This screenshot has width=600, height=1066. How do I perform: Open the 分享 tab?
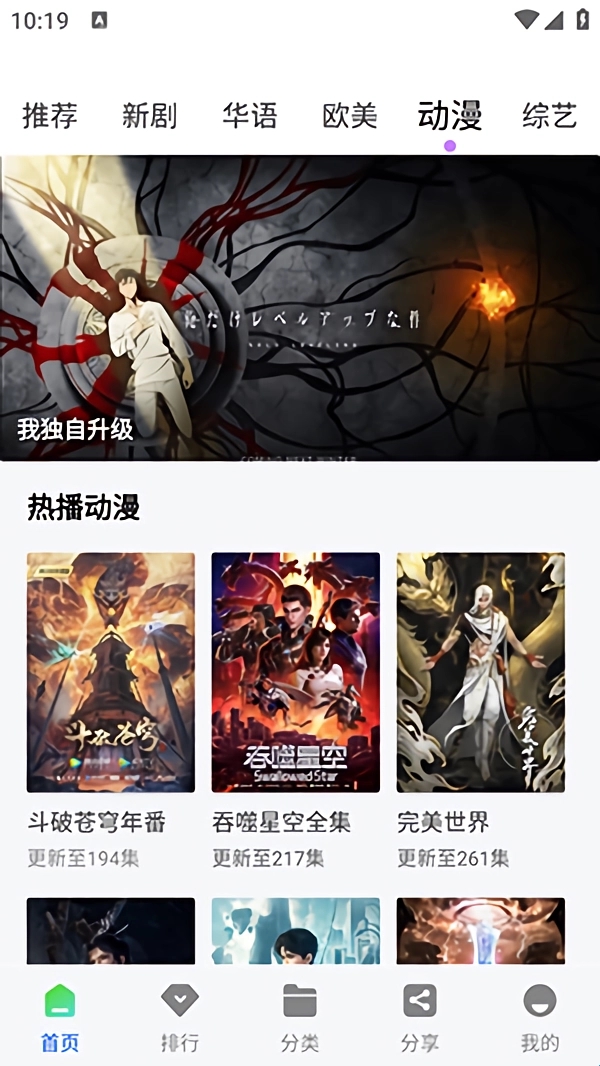[x=420, y=1015]
